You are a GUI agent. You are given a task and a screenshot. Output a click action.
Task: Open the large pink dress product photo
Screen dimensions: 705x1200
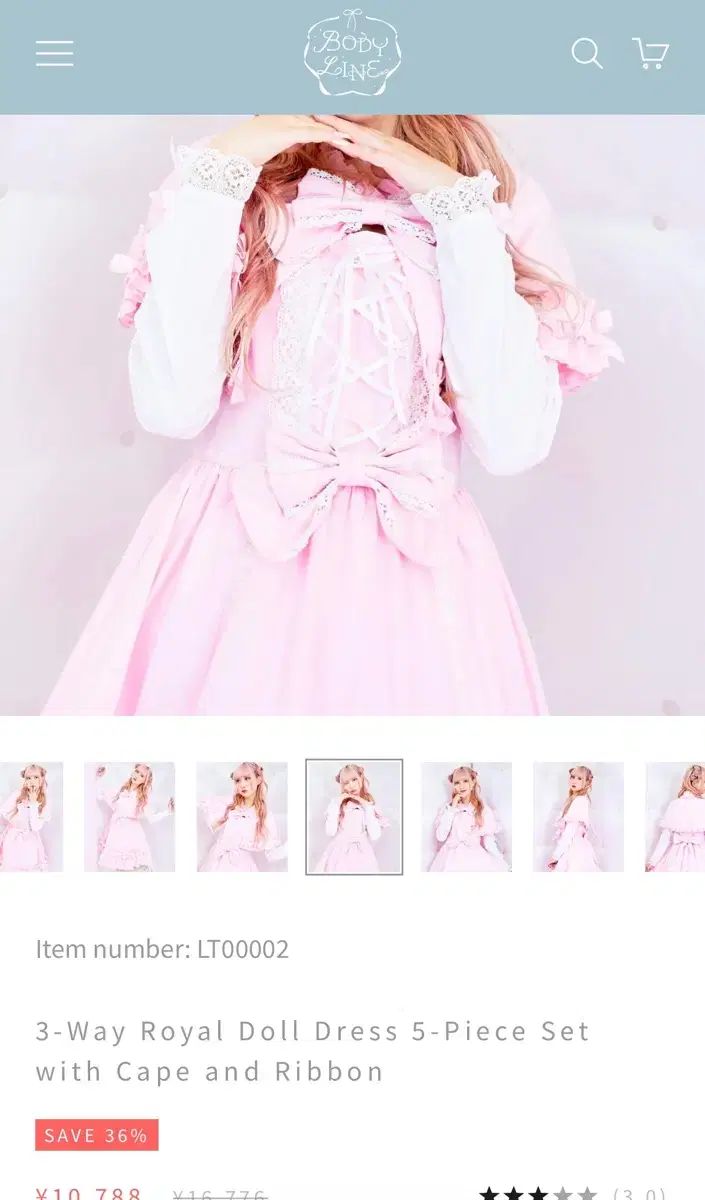coord(352,415)
